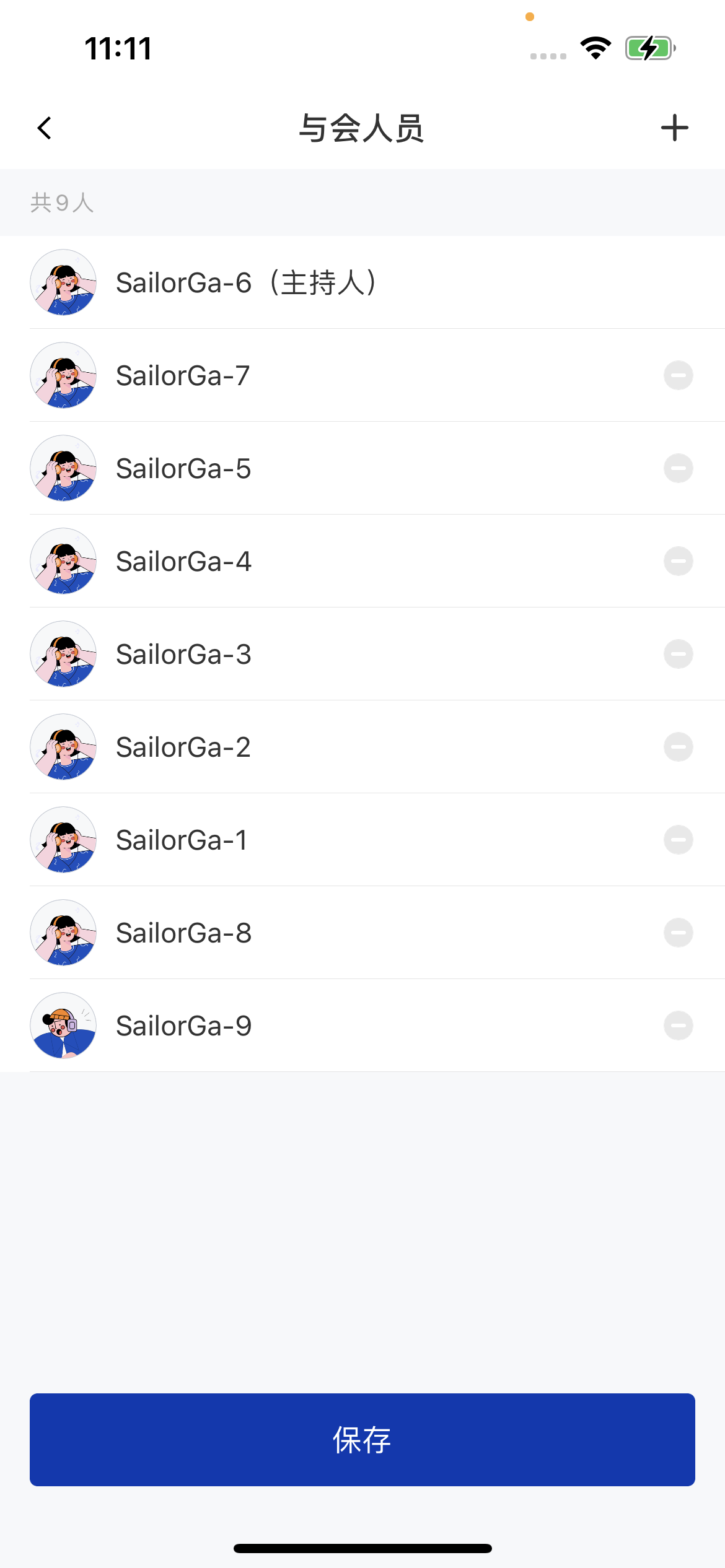Remove SailorGa-4 from attendees
The height and width of the screenshot is (1568, 725).
678,561
